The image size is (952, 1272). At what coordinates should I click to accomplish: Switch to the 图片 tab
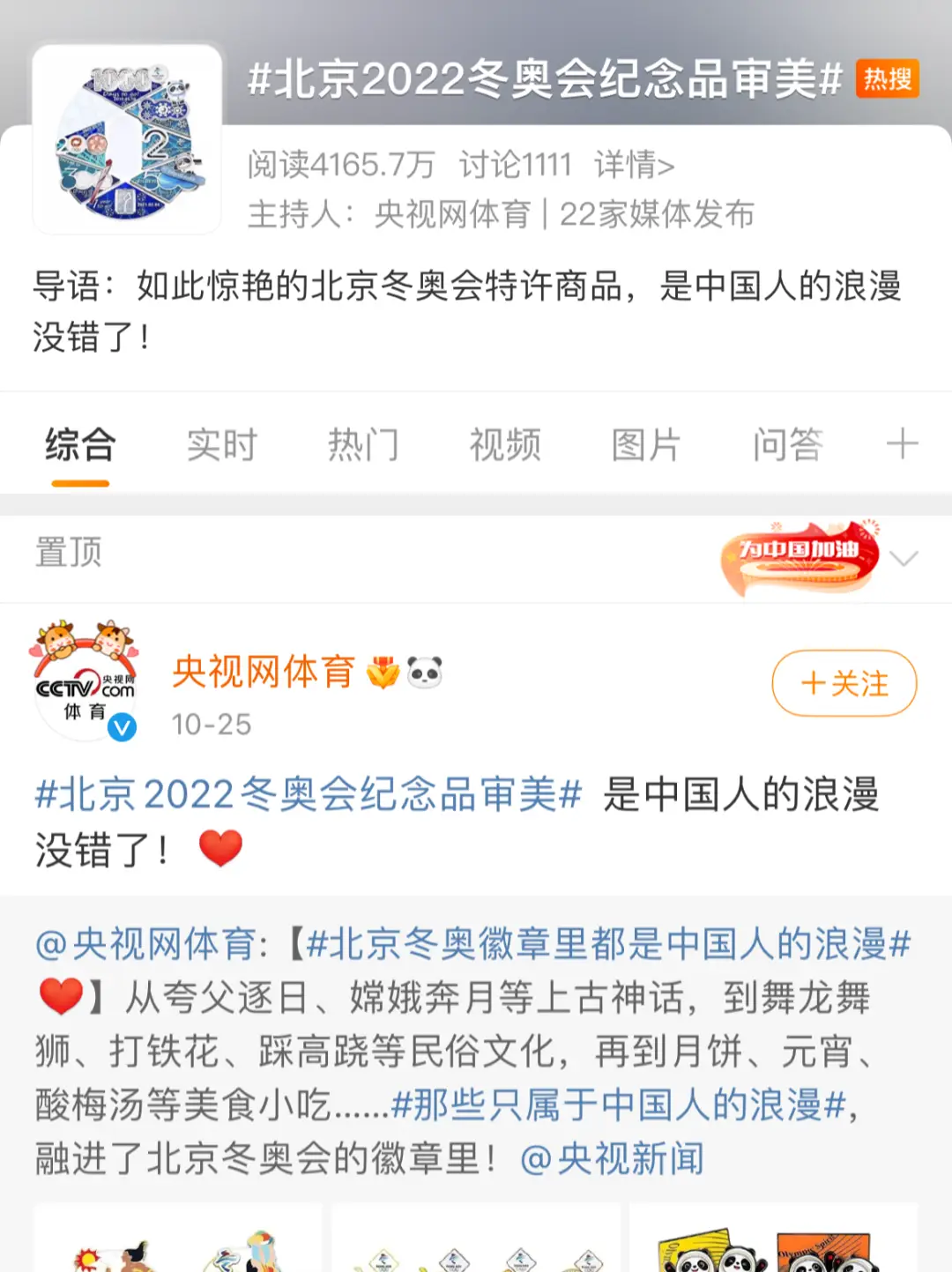click(644, 445)
